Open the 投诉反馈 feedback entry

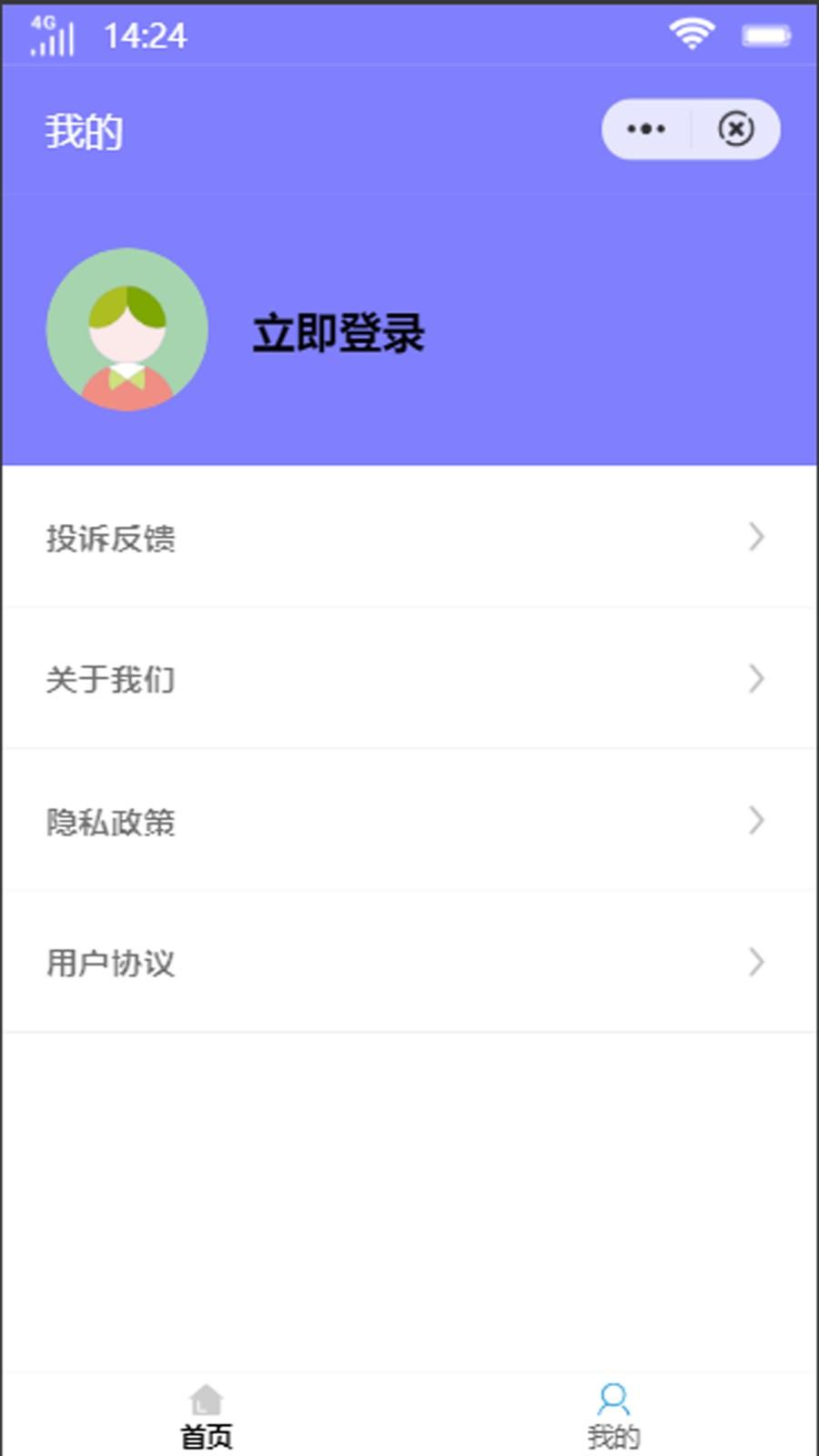[111, 539]
